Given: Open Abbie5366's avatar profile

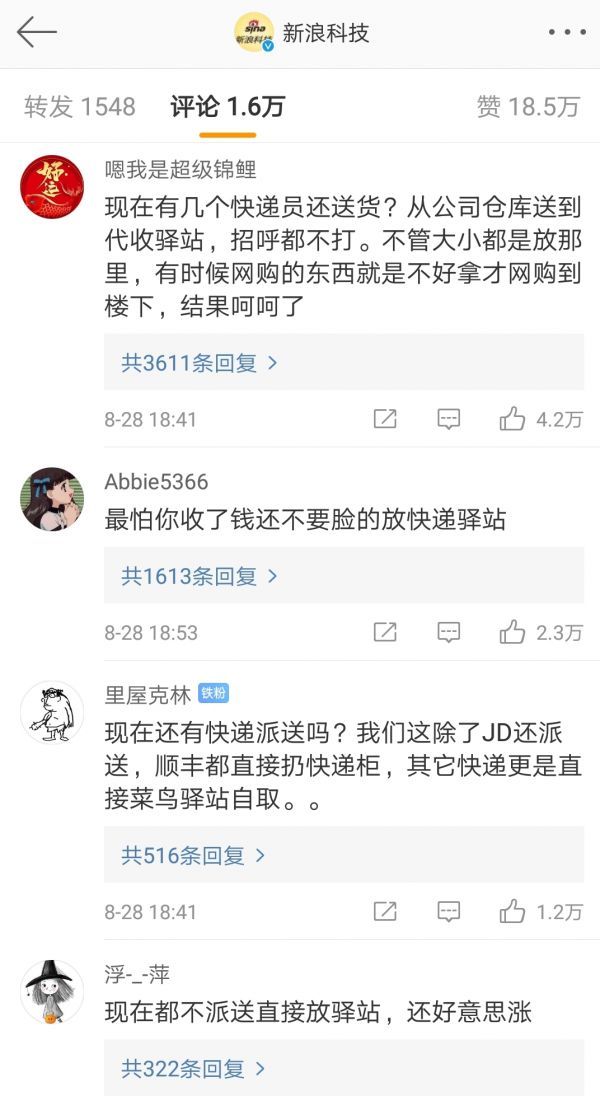Looking at the screenshot, I should 52,499.
